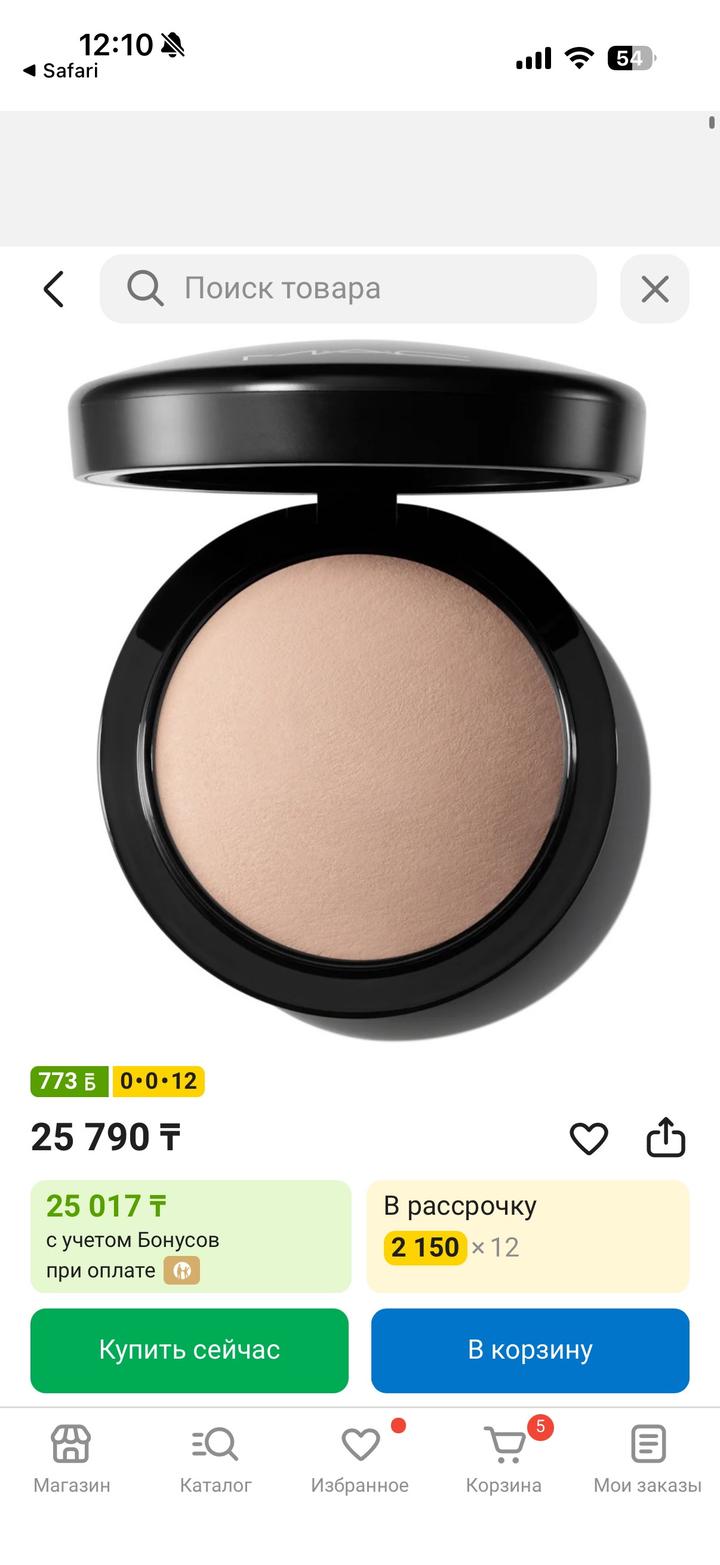Open the Каталог tab
The width and height of the screenshot is (720, 1565).
pyautogui.click(x=216, y=1459)
